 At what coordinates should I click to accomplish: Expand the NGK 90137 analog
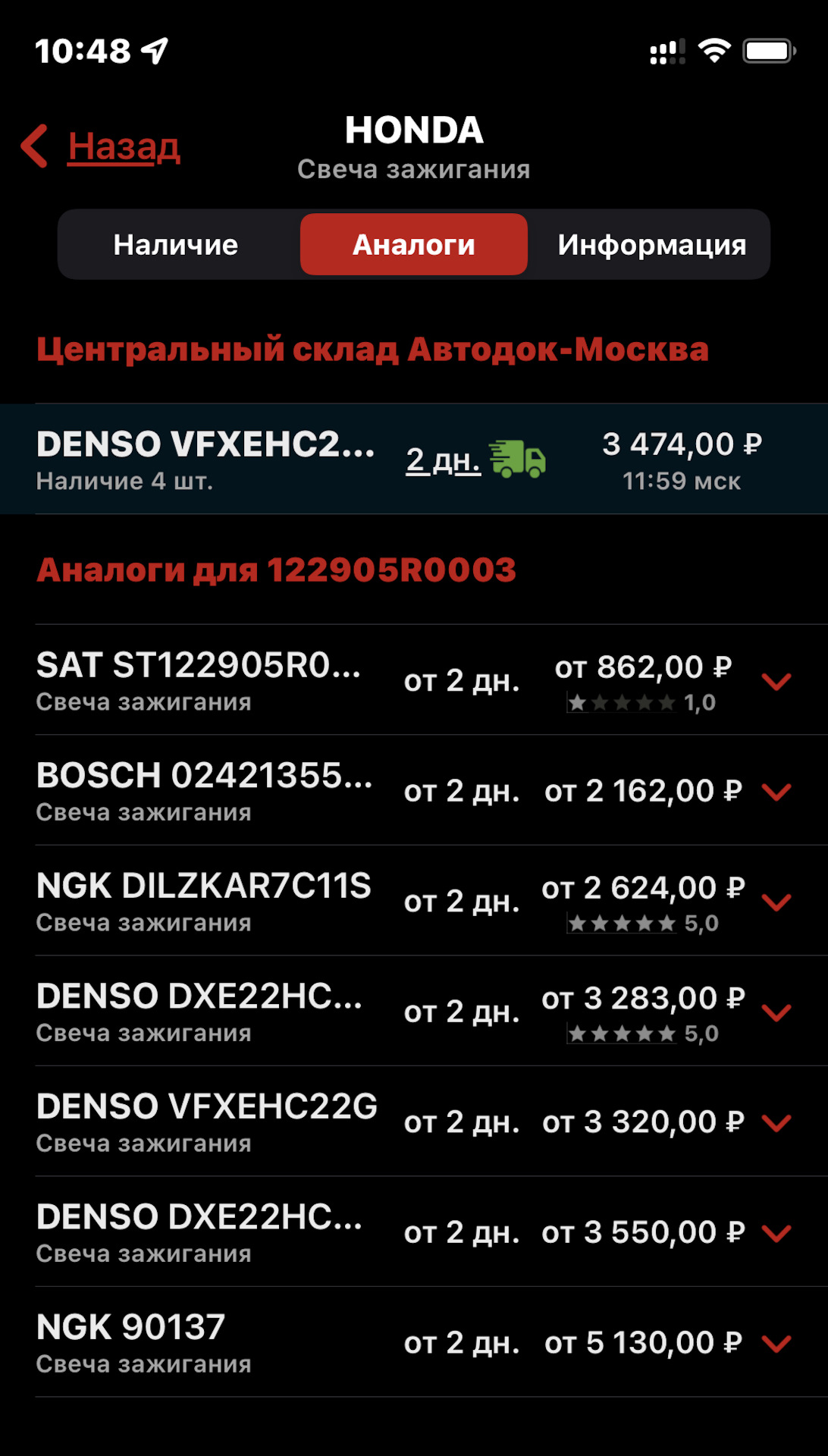776,1343
